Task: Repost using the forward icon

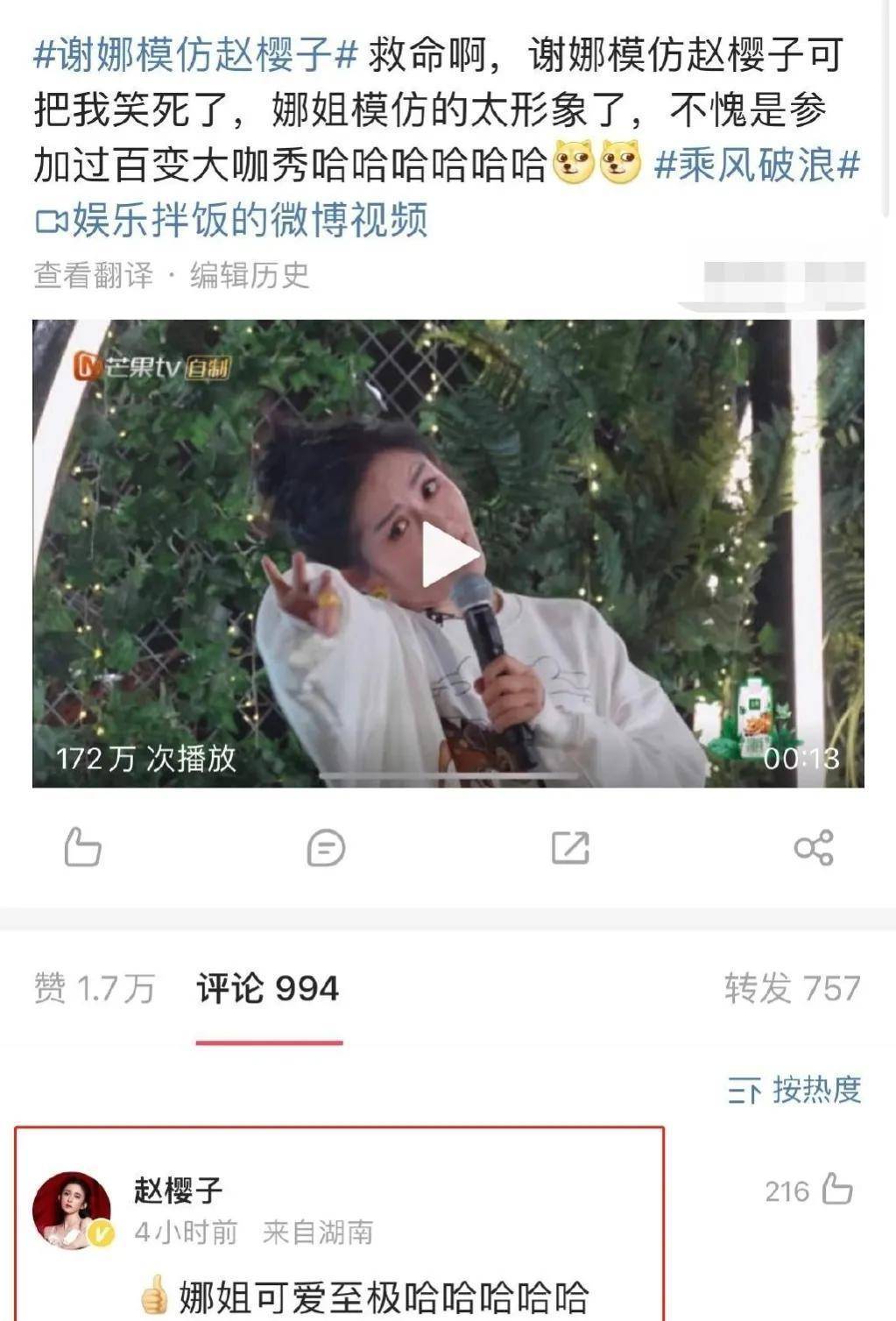Action: pos(570,847)
